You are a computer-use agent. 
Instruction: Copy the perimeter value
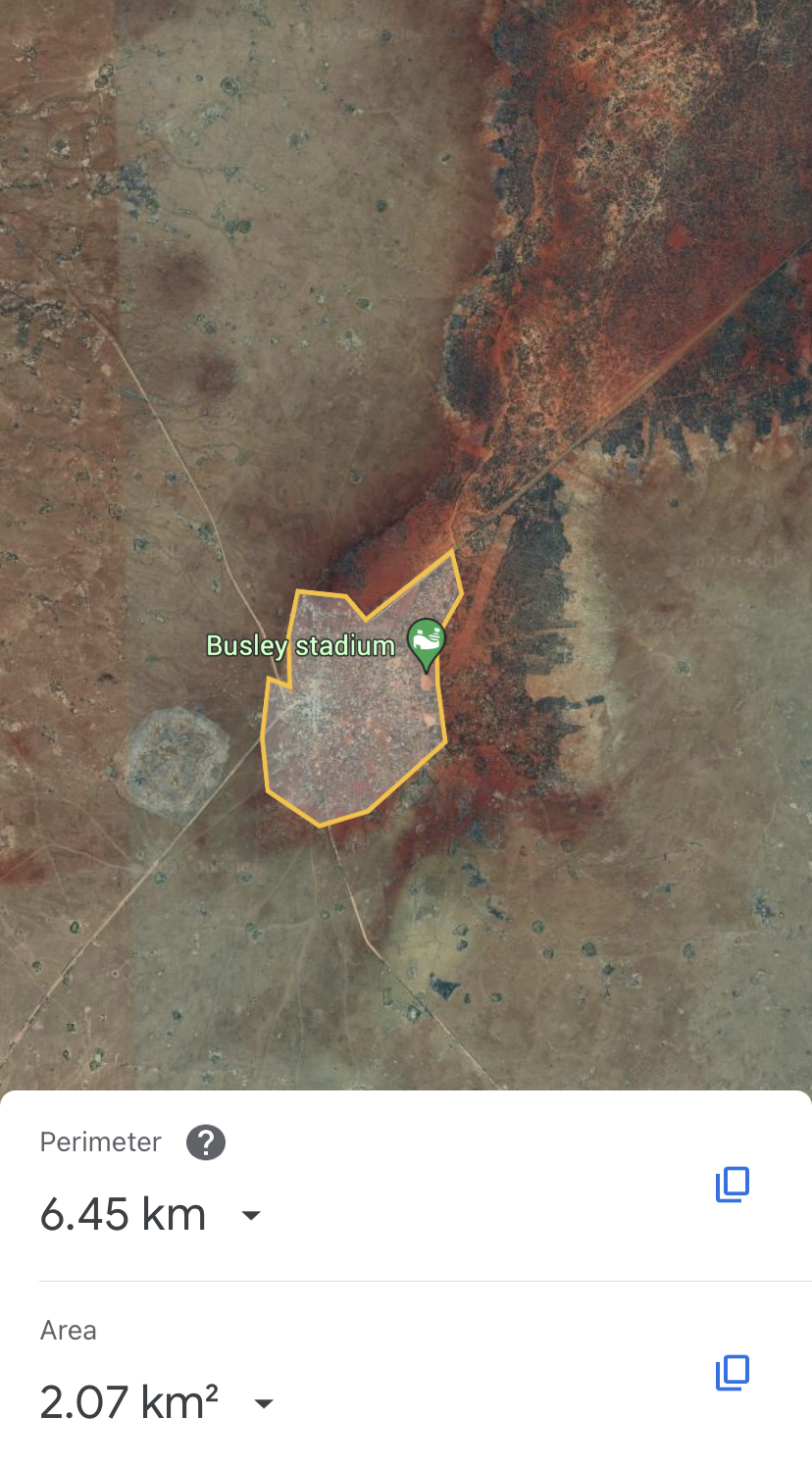click(733, 1185)
